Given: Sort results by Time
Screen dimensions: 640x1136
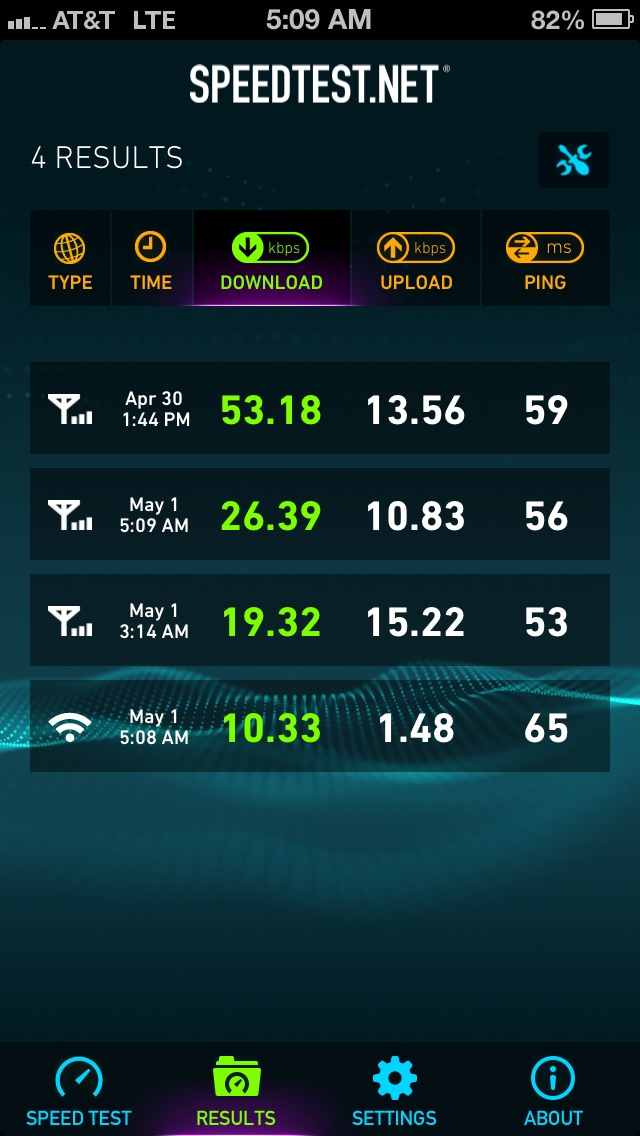Looking at the screenshot, I should point(151,258).
